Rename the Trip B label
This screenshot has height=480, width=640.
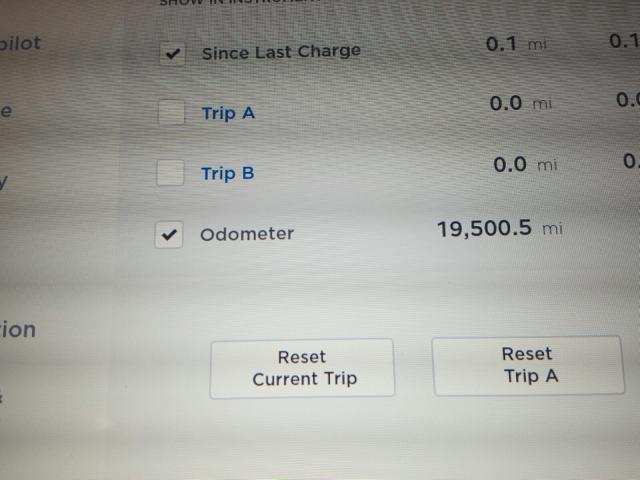(228, 173)
